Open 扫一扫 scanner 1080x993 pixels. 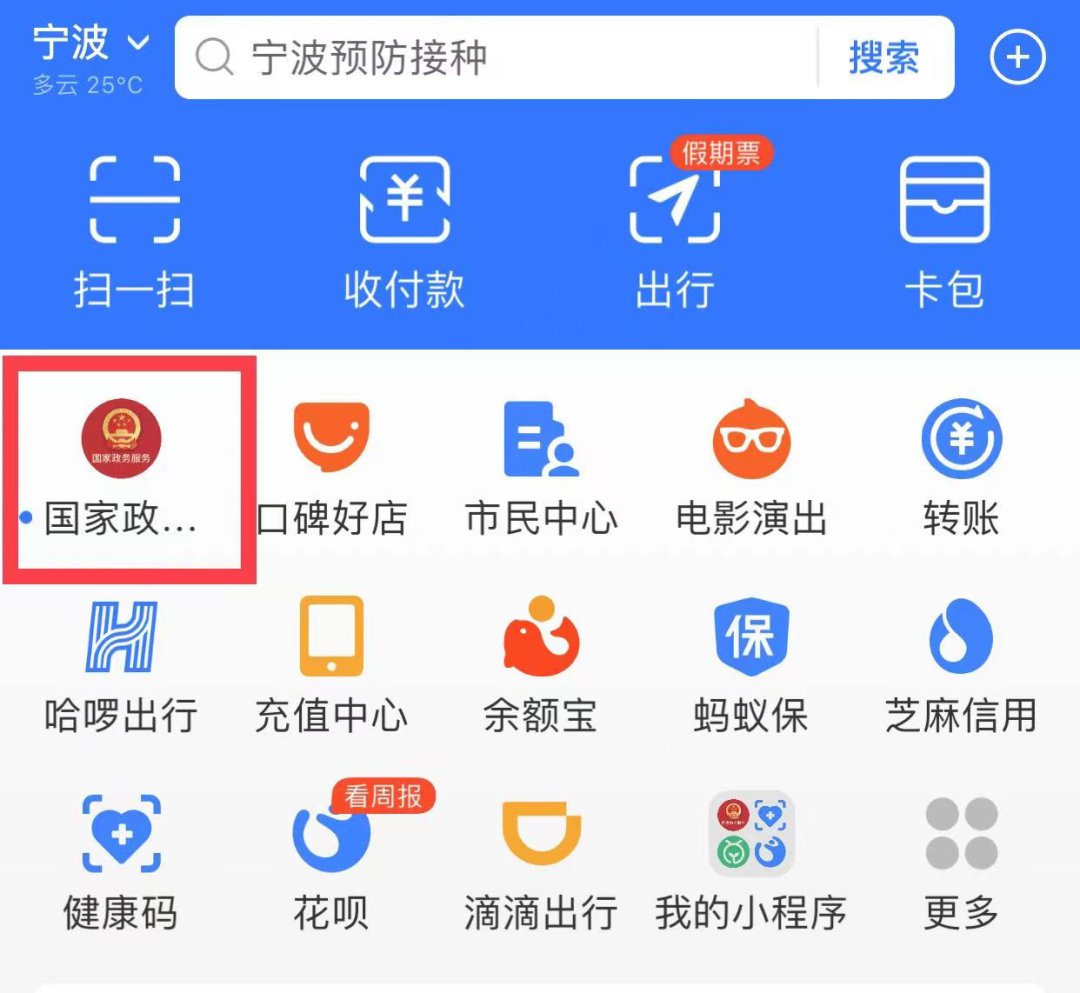click(x=134, y=230)
